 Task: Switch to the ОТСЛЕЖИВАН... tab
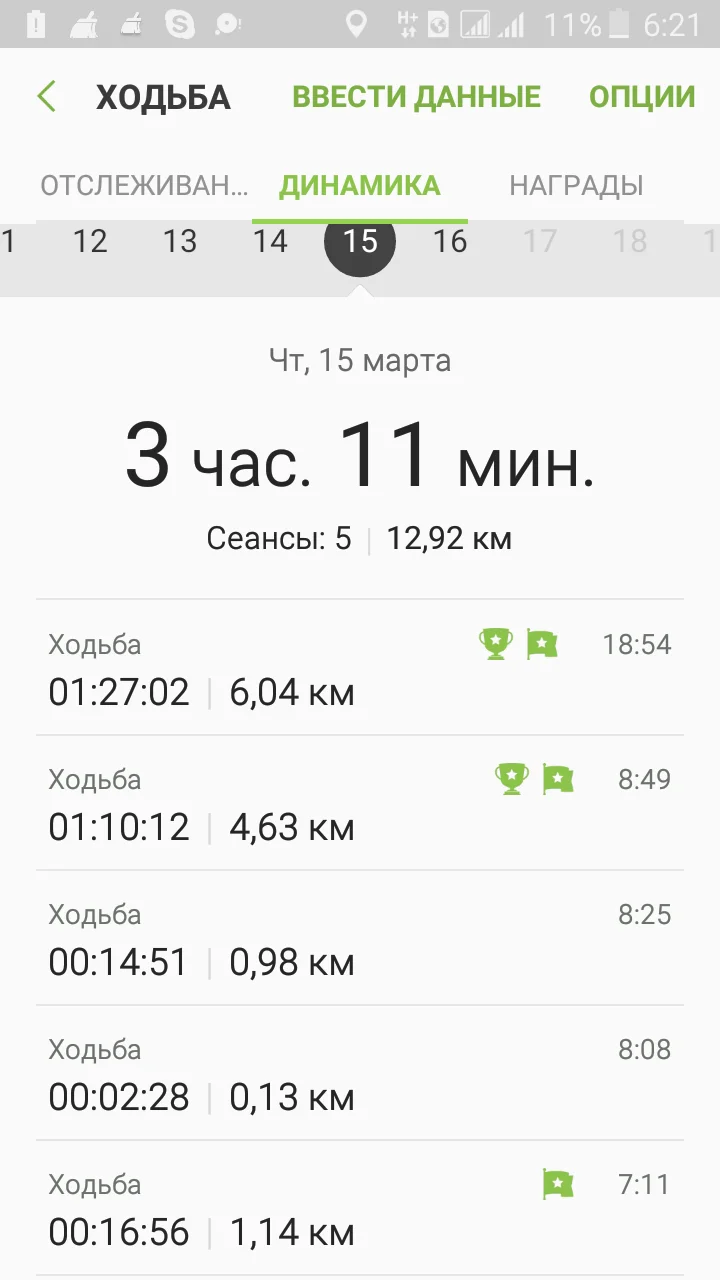click(144, 186)
